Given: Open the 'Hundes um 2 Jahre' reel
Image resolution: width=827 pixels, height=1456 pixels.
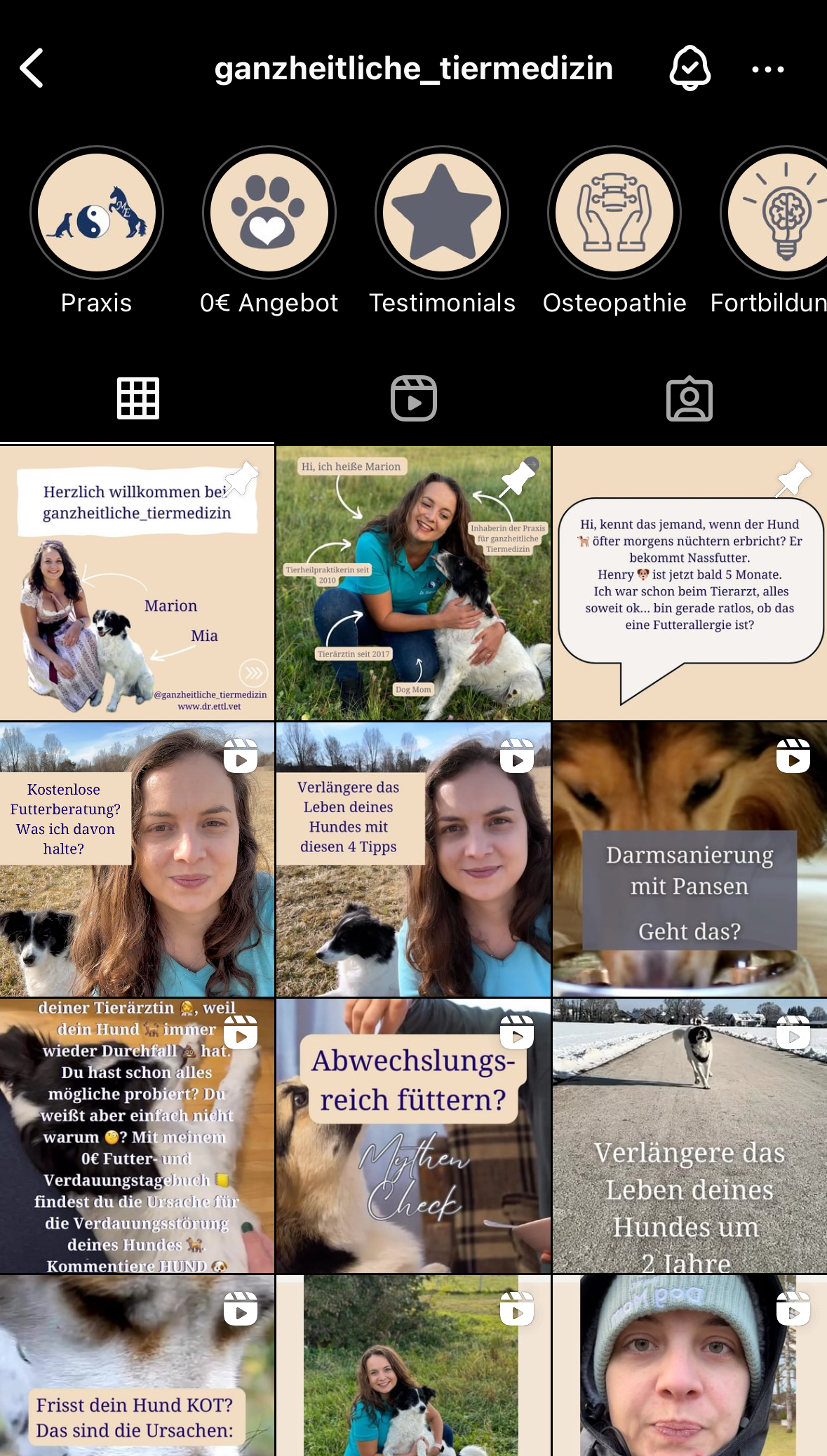Looking at the screenshot, I should [x=690, y=1136].
